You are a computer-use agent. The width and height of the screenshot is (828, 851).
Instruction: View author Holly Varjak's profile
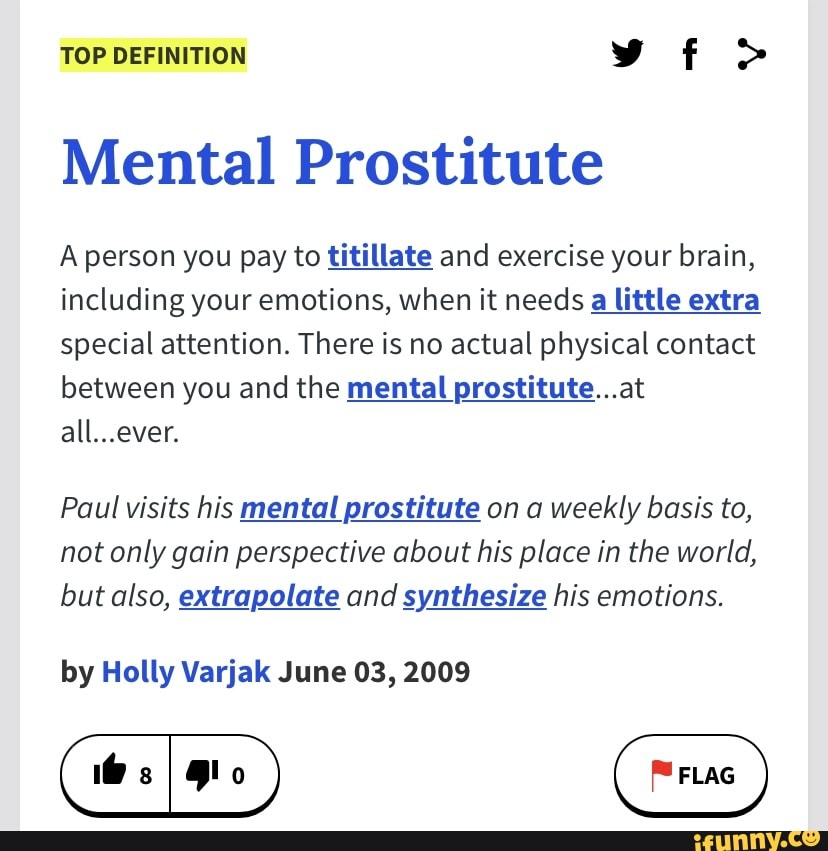point(186,671)
